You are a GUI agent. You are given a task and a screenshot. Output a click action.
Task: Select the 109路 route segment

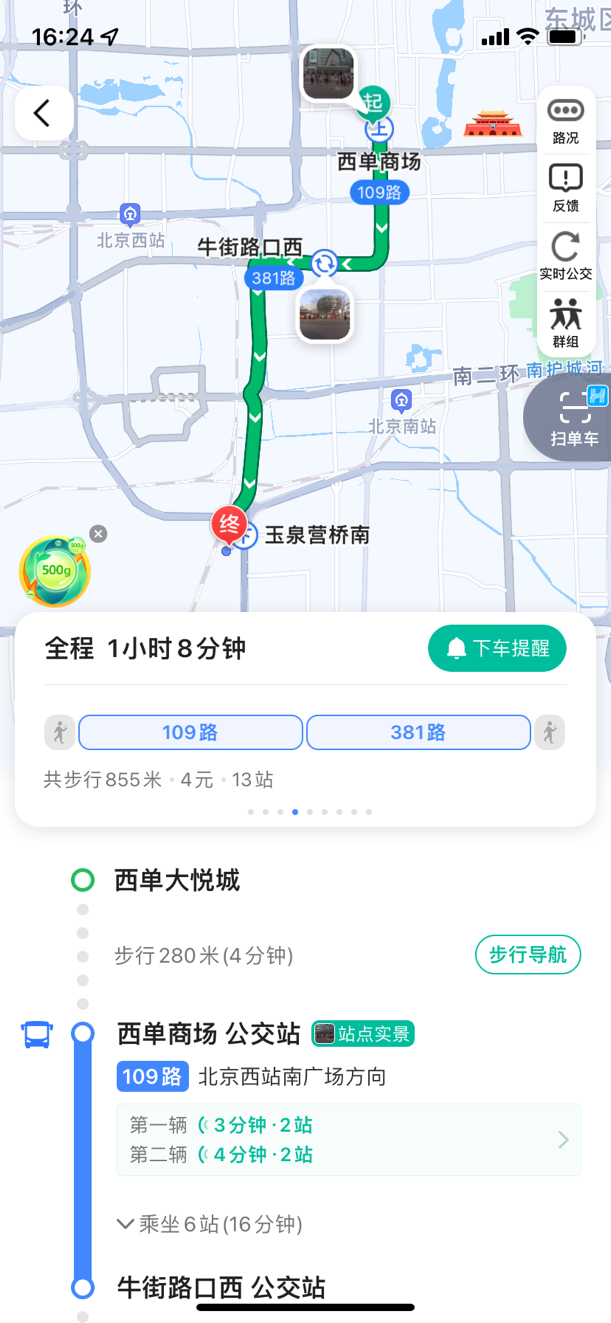(190, 732)
